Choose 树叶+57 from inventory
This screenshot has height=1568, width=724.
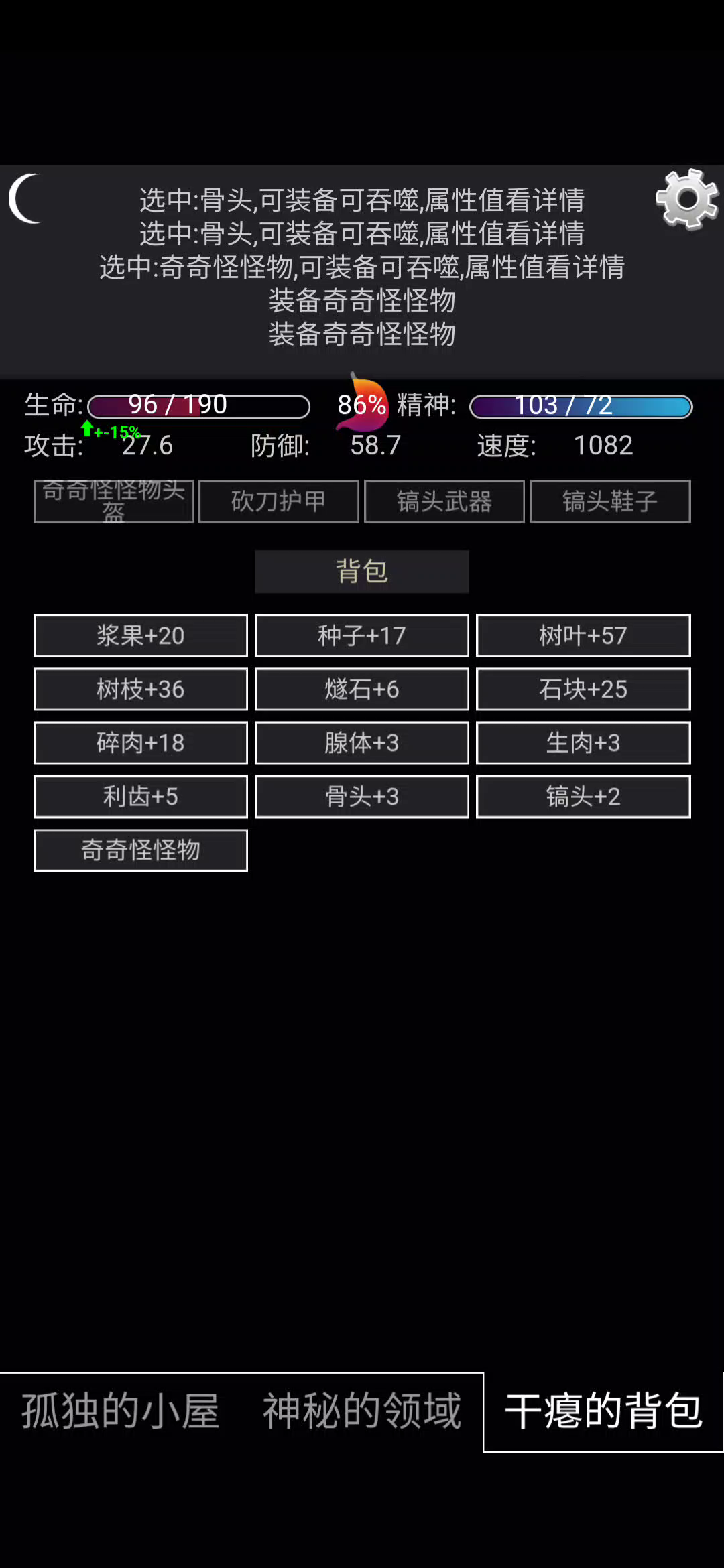click(583, 635)
